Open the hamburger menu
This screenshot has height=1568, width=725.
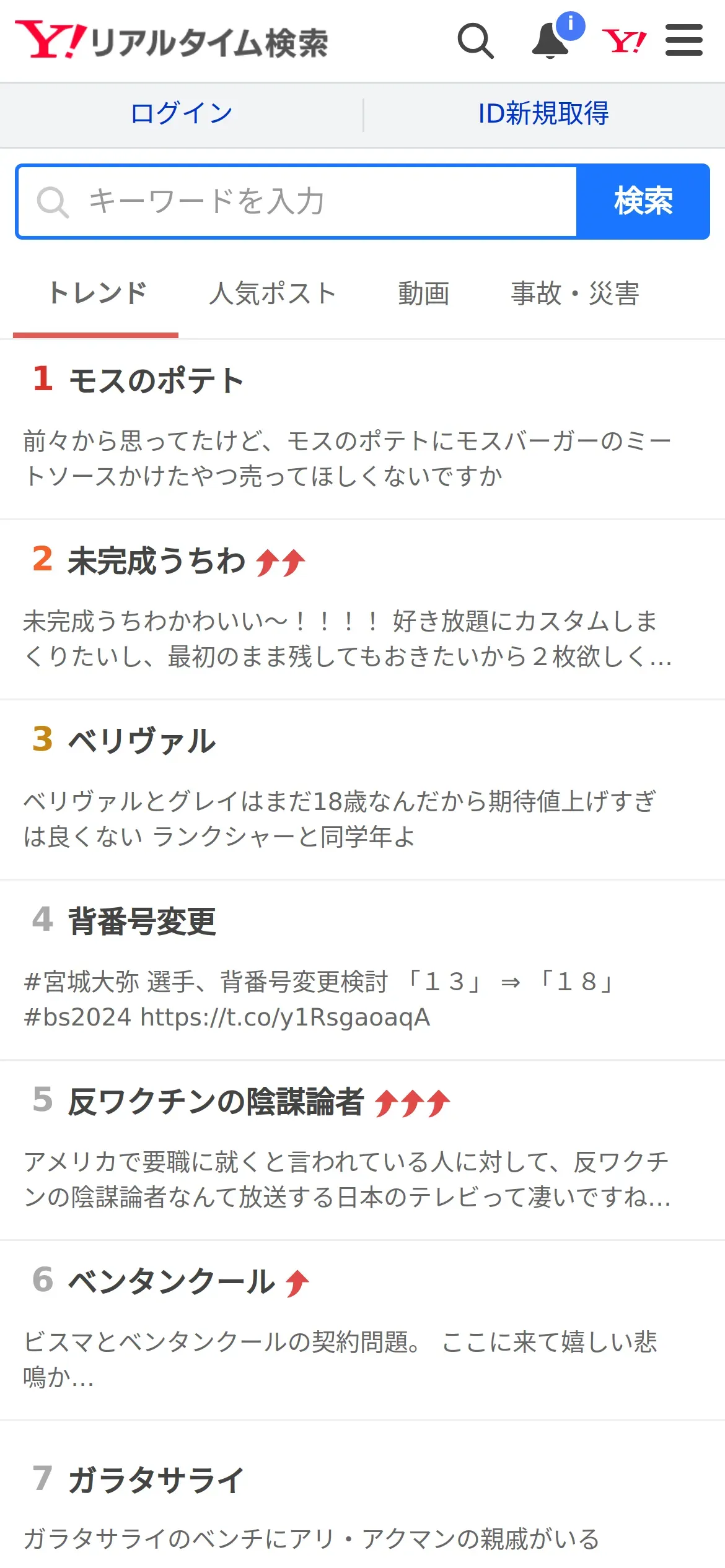[x=683, y=40]
